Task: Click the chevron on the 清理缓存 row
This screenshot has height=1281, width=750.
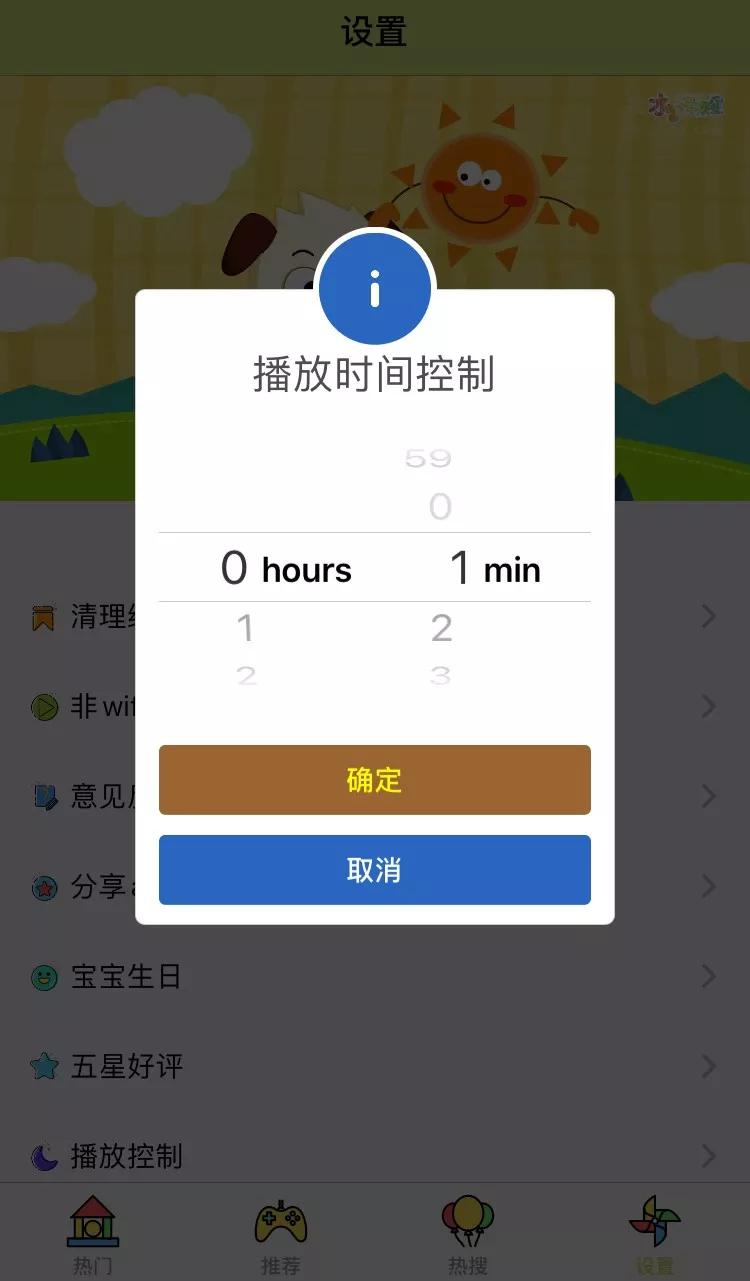Action: (x=710, y=617)
